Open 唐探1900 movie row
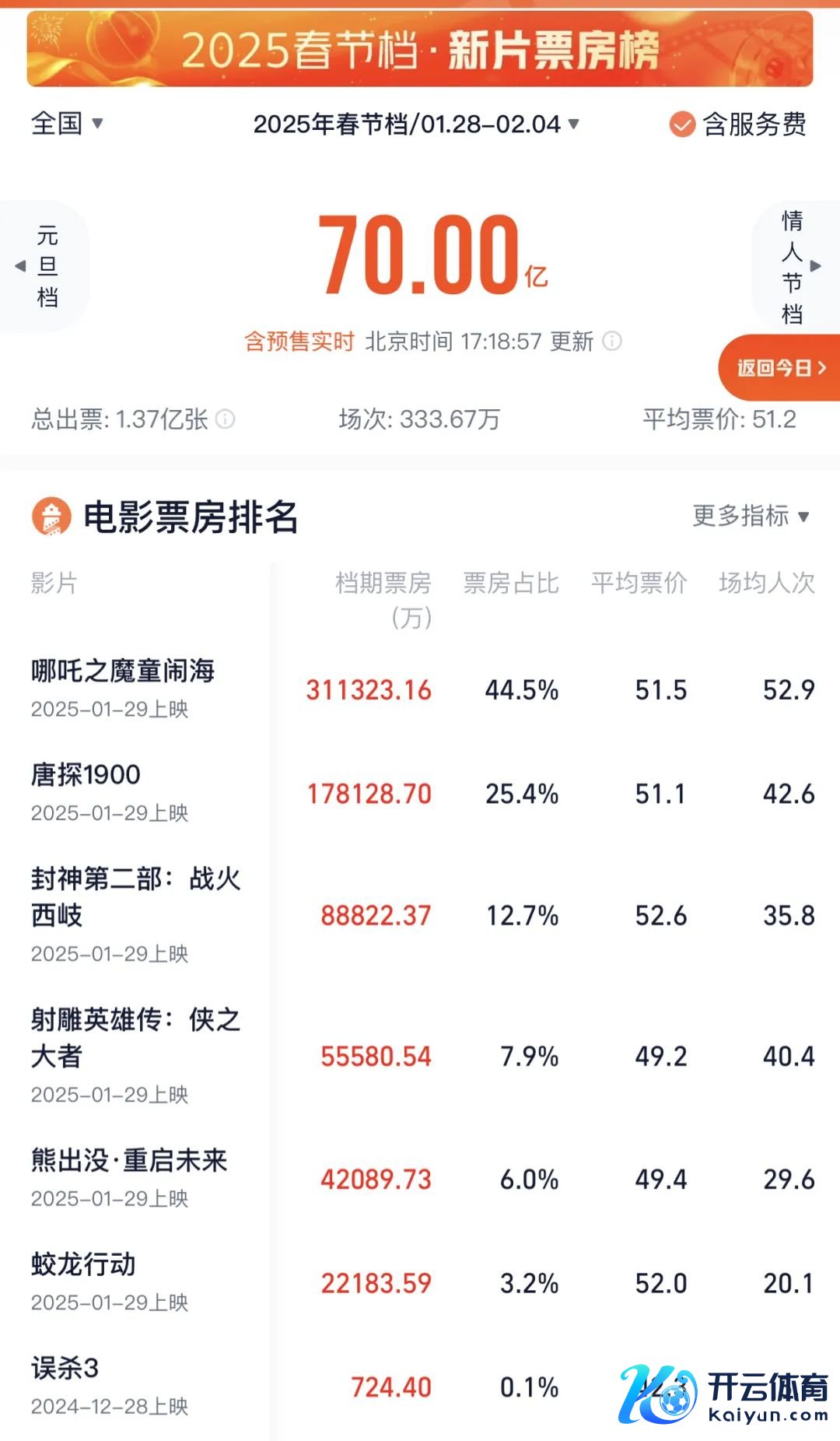The height and width of the screenshot is (1441, 840). click(x=86, y=775)
